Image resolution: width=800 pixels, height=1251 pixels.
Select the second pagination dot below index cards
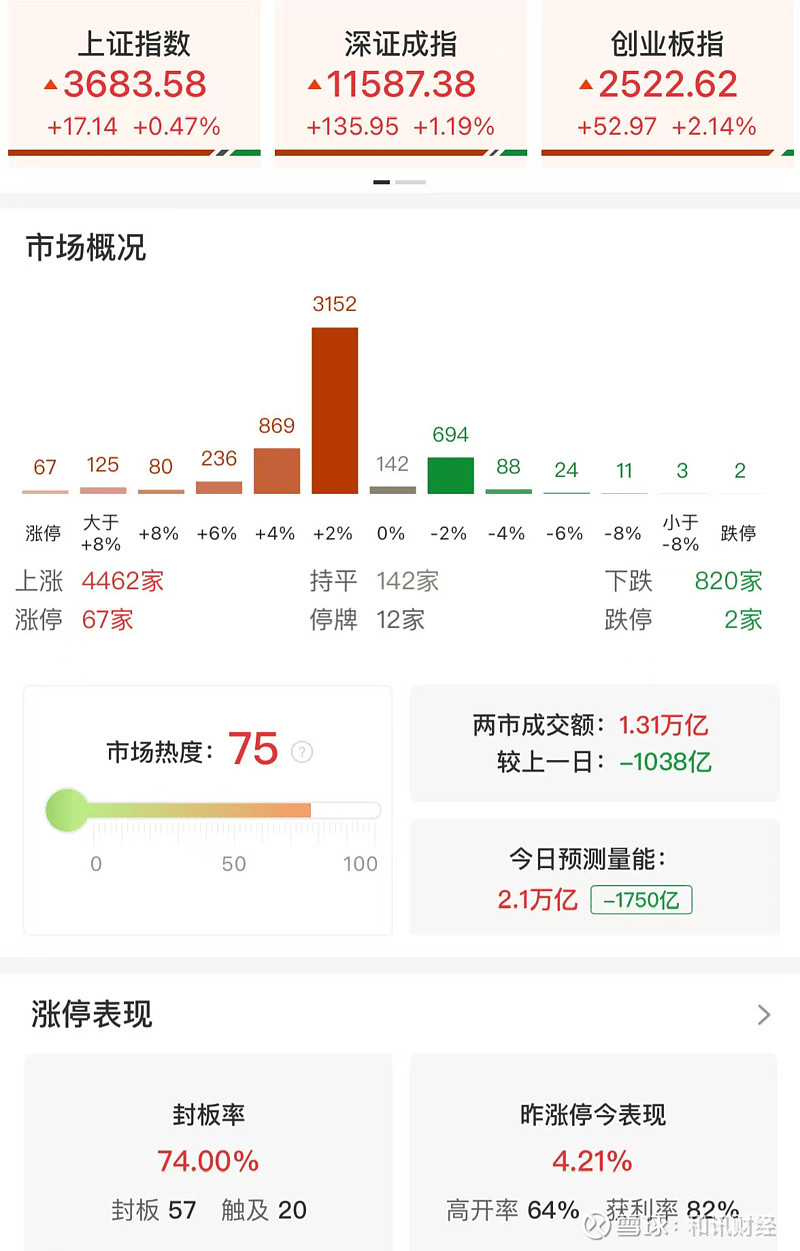click(412, 183)
